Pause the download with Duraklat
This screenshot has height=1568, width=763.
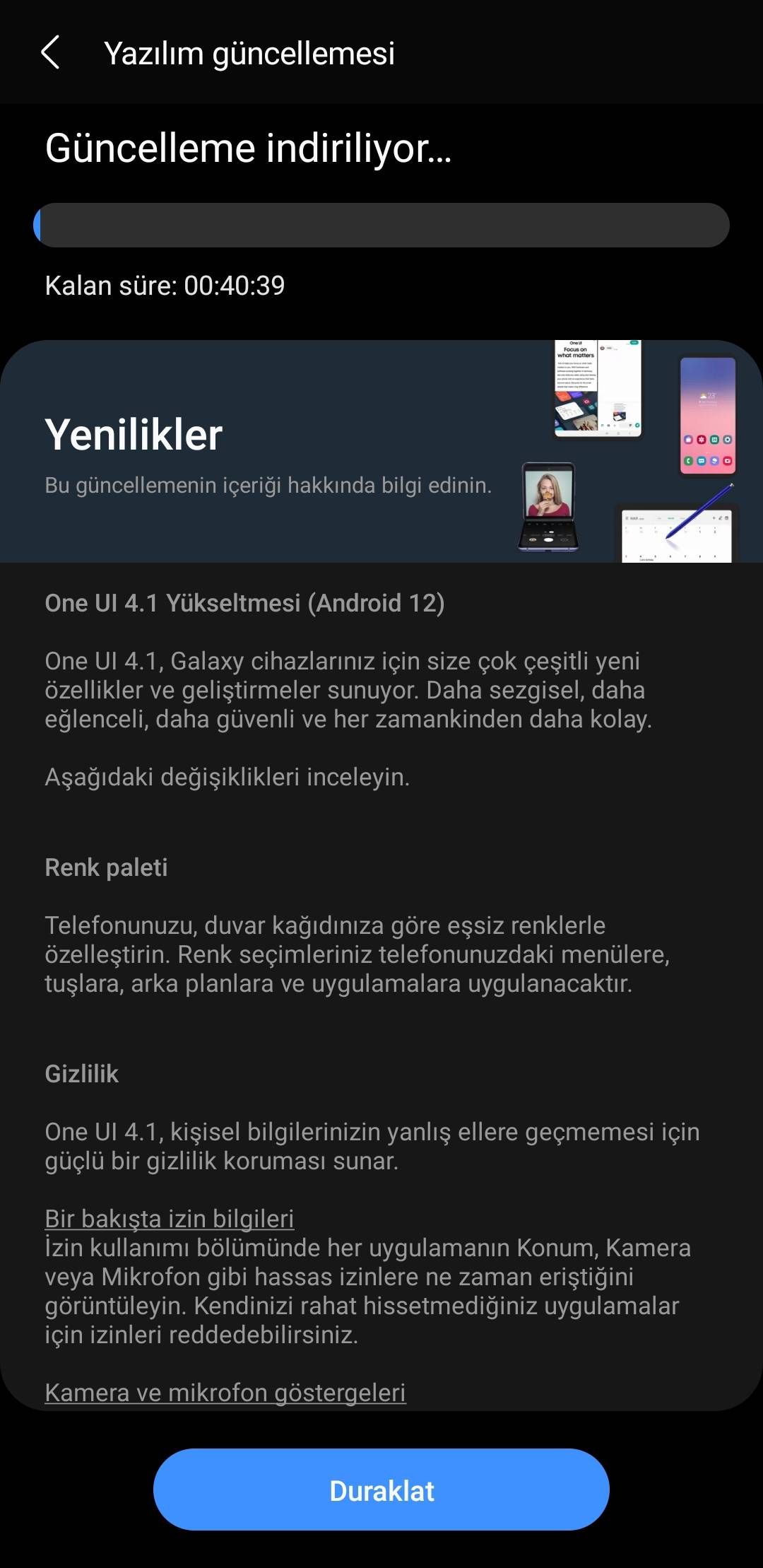coord(381,1490)
